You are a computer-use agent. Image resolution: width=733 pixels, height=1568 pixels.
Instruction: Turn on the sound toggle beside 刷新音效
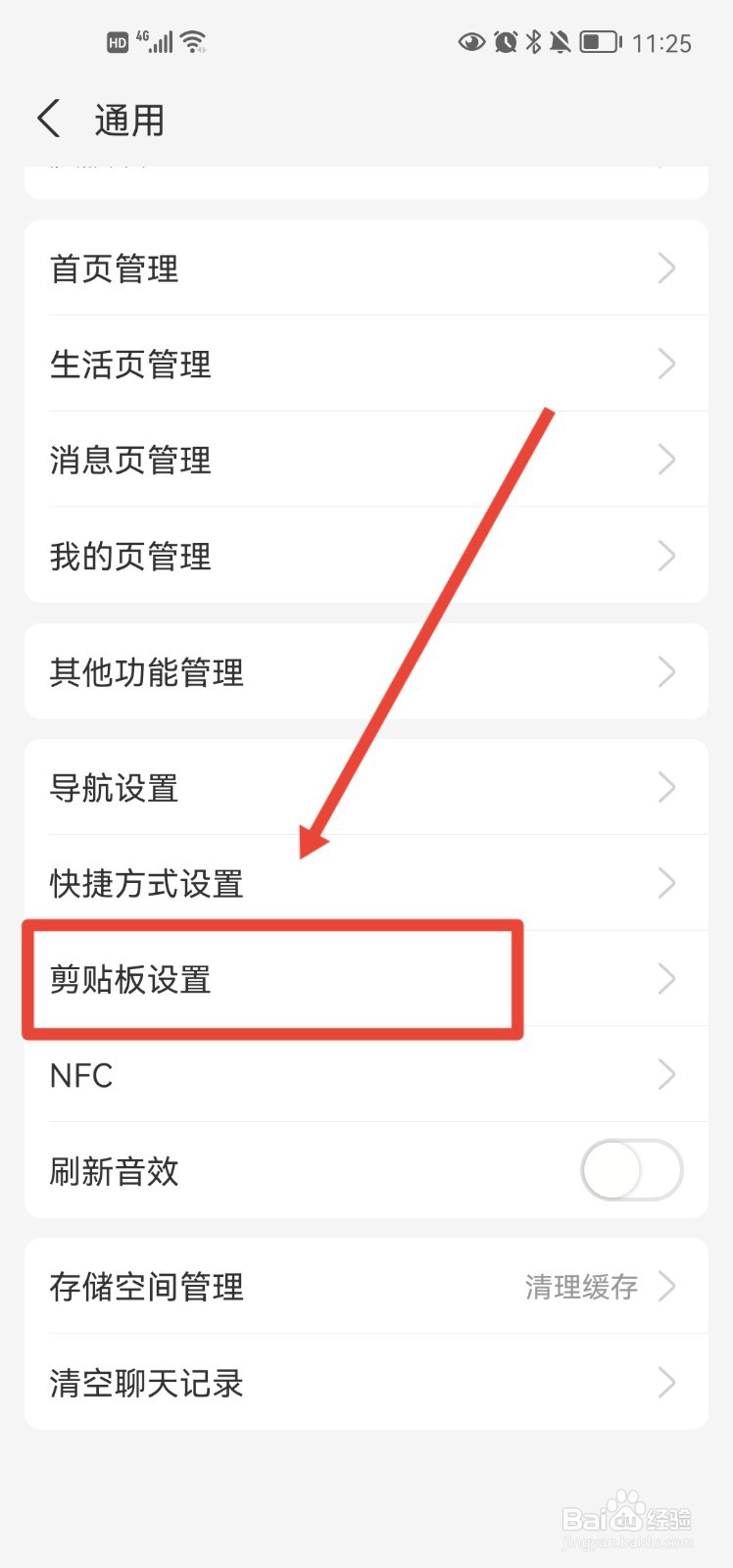[631, 1170]
